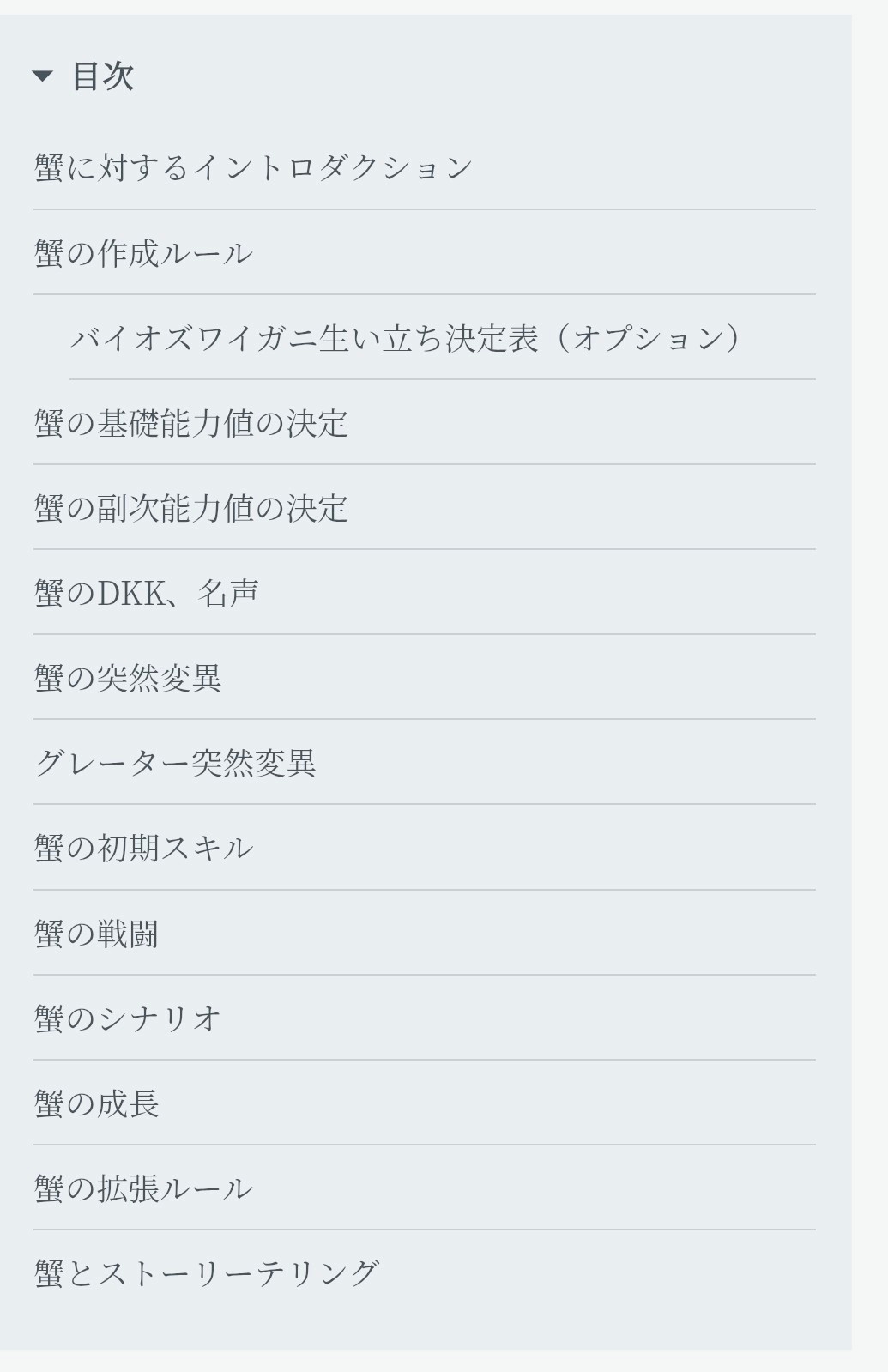Viewport: 888px width, 1372px height.
Task: Jump to 蟹とストーリーテリング
Action: pyautogui.click(x=206, y=1273)
